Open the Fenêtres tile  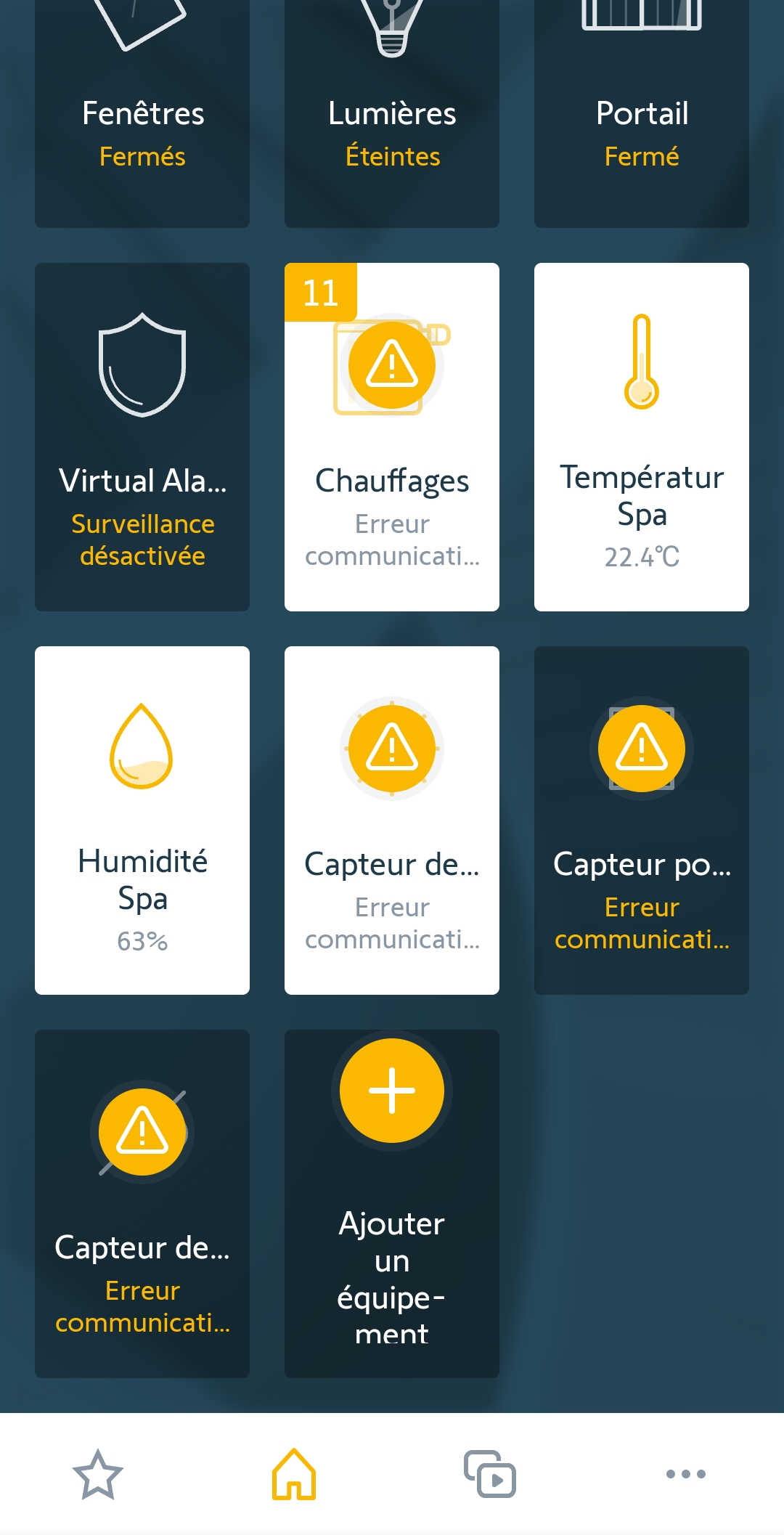click(x=142, y=116)
